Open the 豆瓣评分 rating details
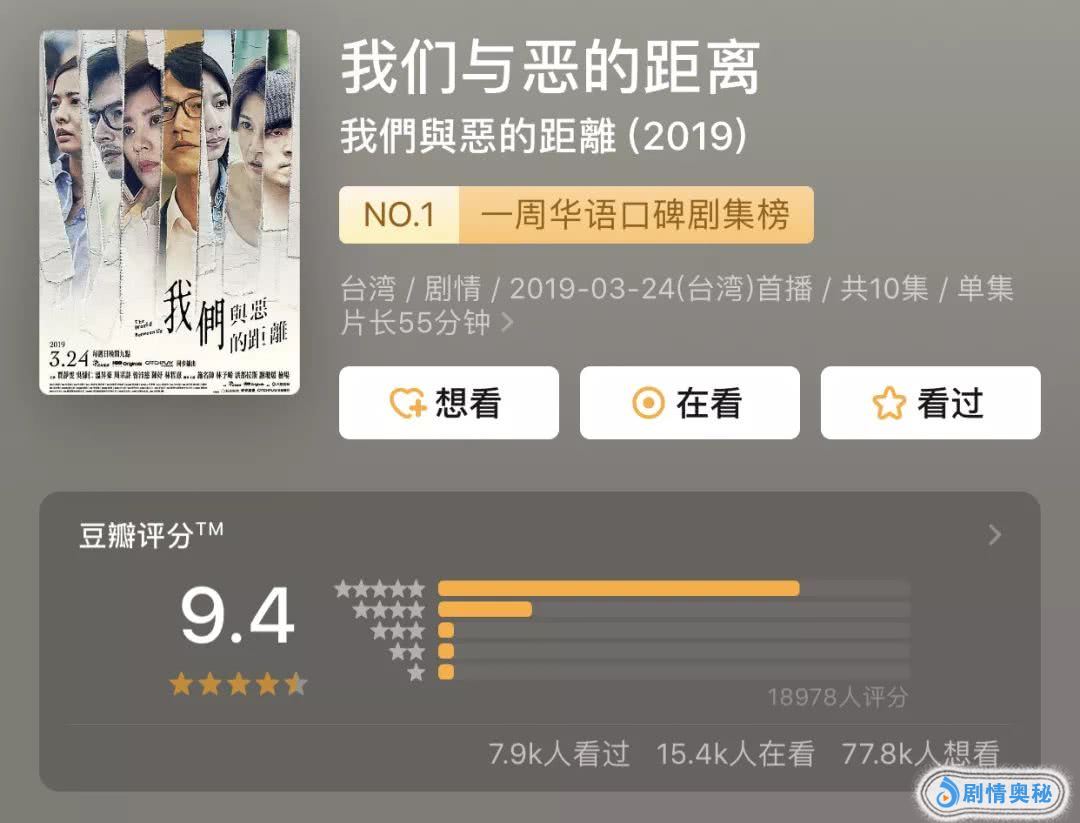1080x823 pixels. point(994,536)
